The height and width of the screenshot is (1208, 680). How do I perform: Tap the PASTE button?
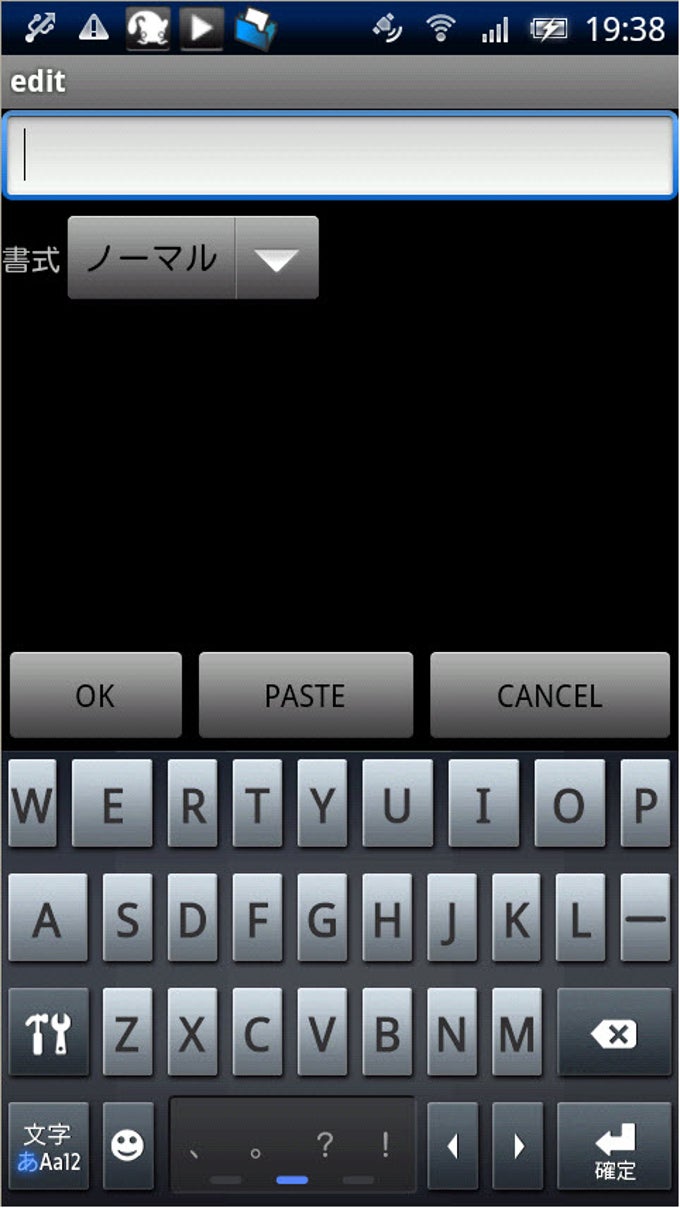[x=305, y=696]
